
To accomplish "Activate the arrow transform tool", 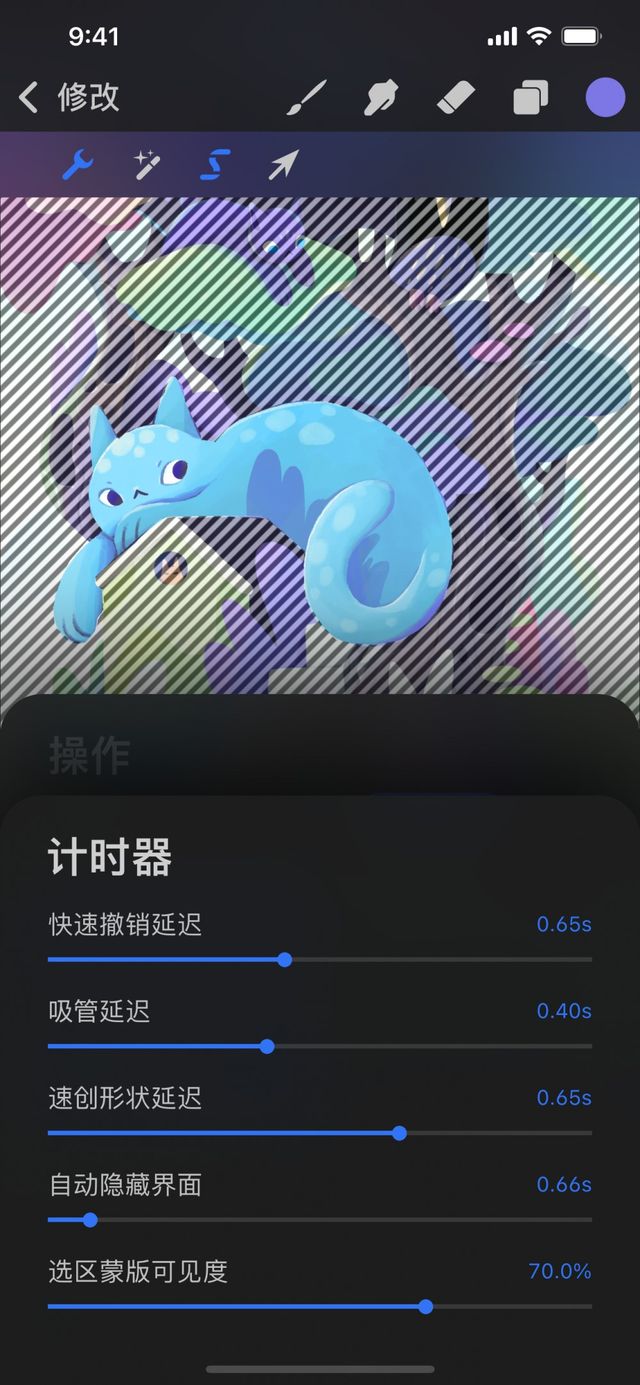I will tap(283, 165).
